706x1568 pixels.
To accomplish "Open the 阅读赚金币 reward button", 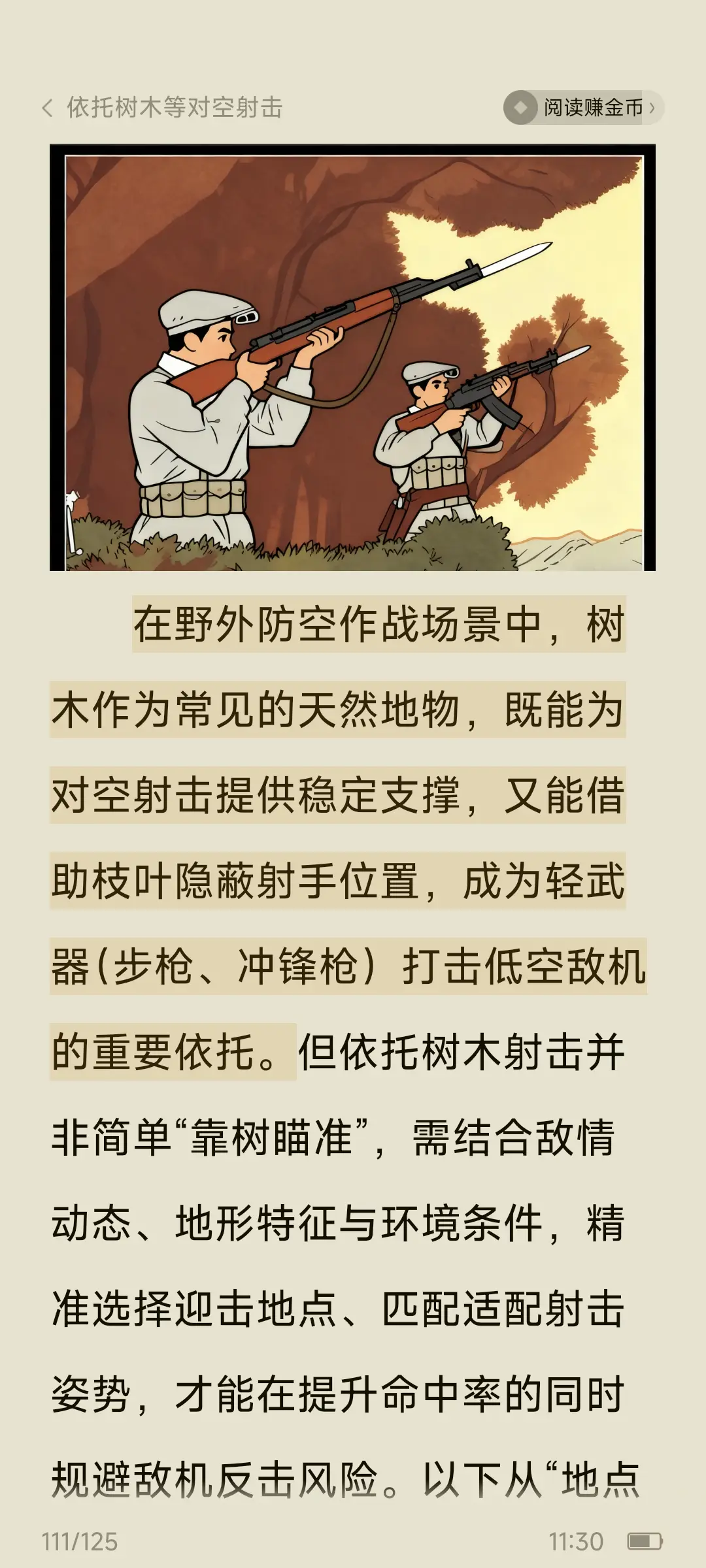I will click(x=584, y=108).
